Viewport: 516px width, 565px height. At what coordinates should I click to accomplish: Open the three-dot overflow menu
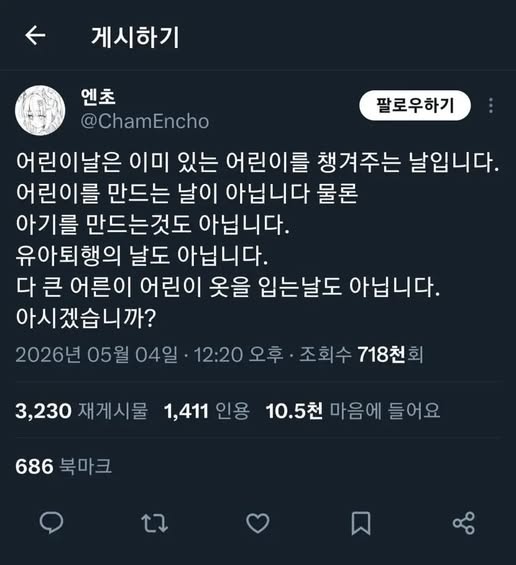[491, 106]
